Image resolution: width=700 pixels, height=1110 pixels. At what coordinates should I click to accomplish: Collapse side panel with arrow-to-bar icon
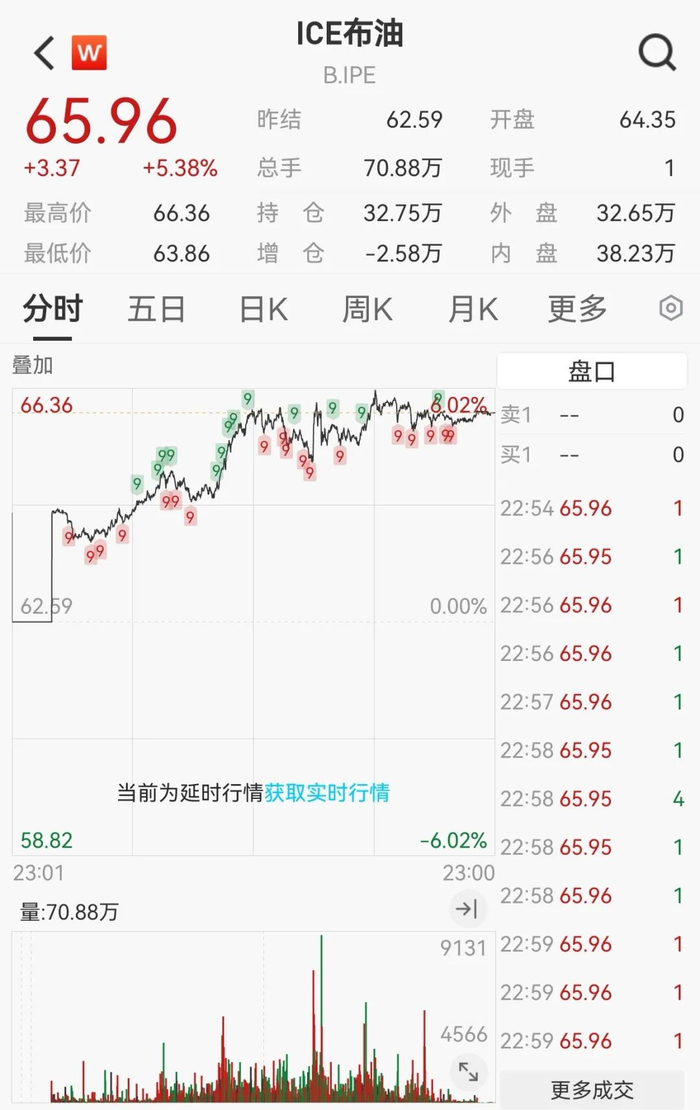tap(467, 908)
